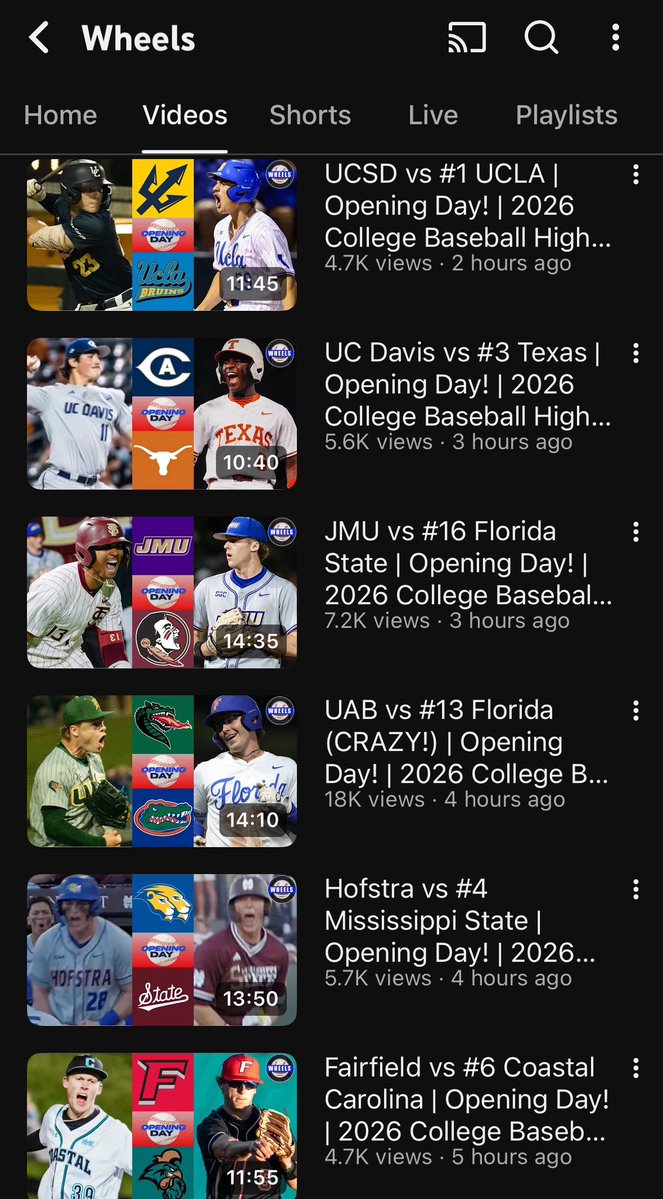The height and width of the screenshot is (1199, 663).
Task: Open the channel overflow menu
Action: [x=615, y=39]
